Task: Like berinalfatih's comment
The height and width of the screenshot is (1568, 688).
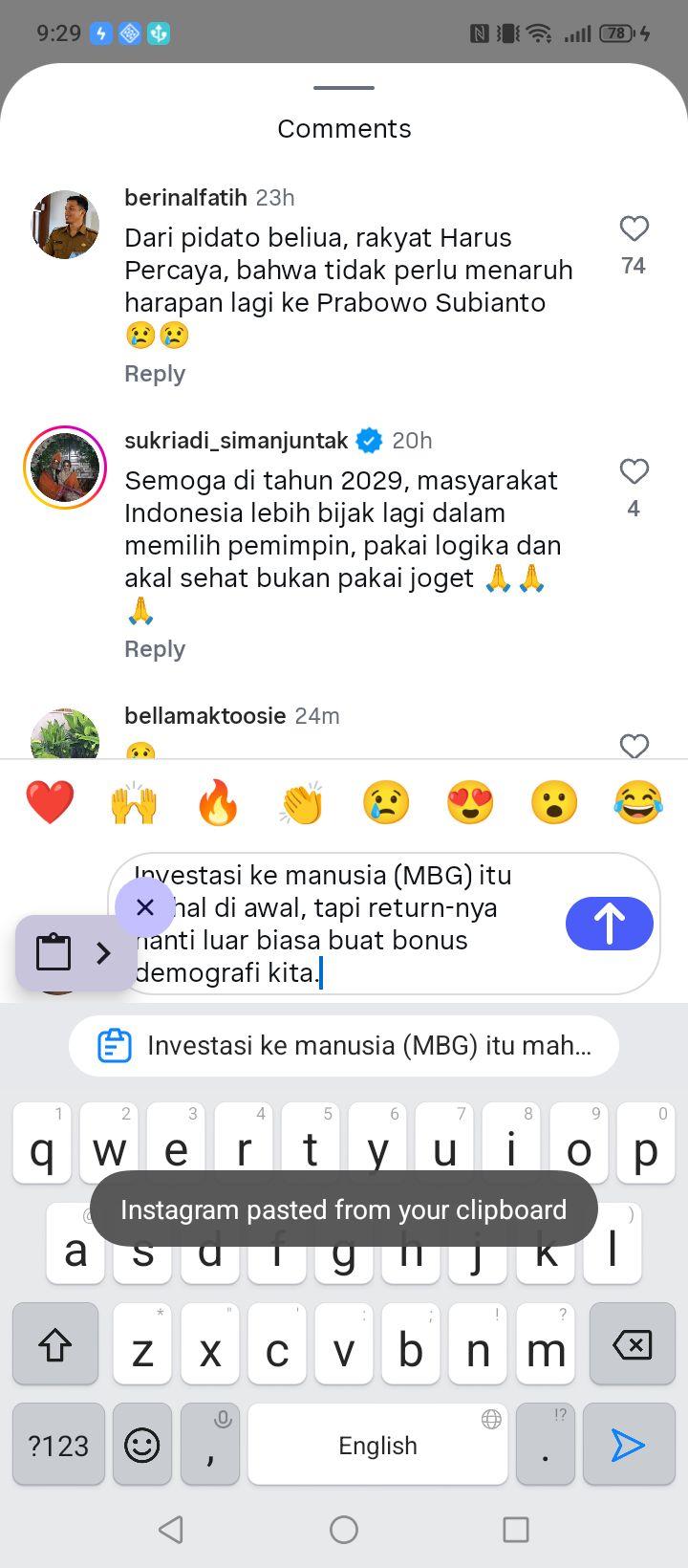Action: [634, 229]
